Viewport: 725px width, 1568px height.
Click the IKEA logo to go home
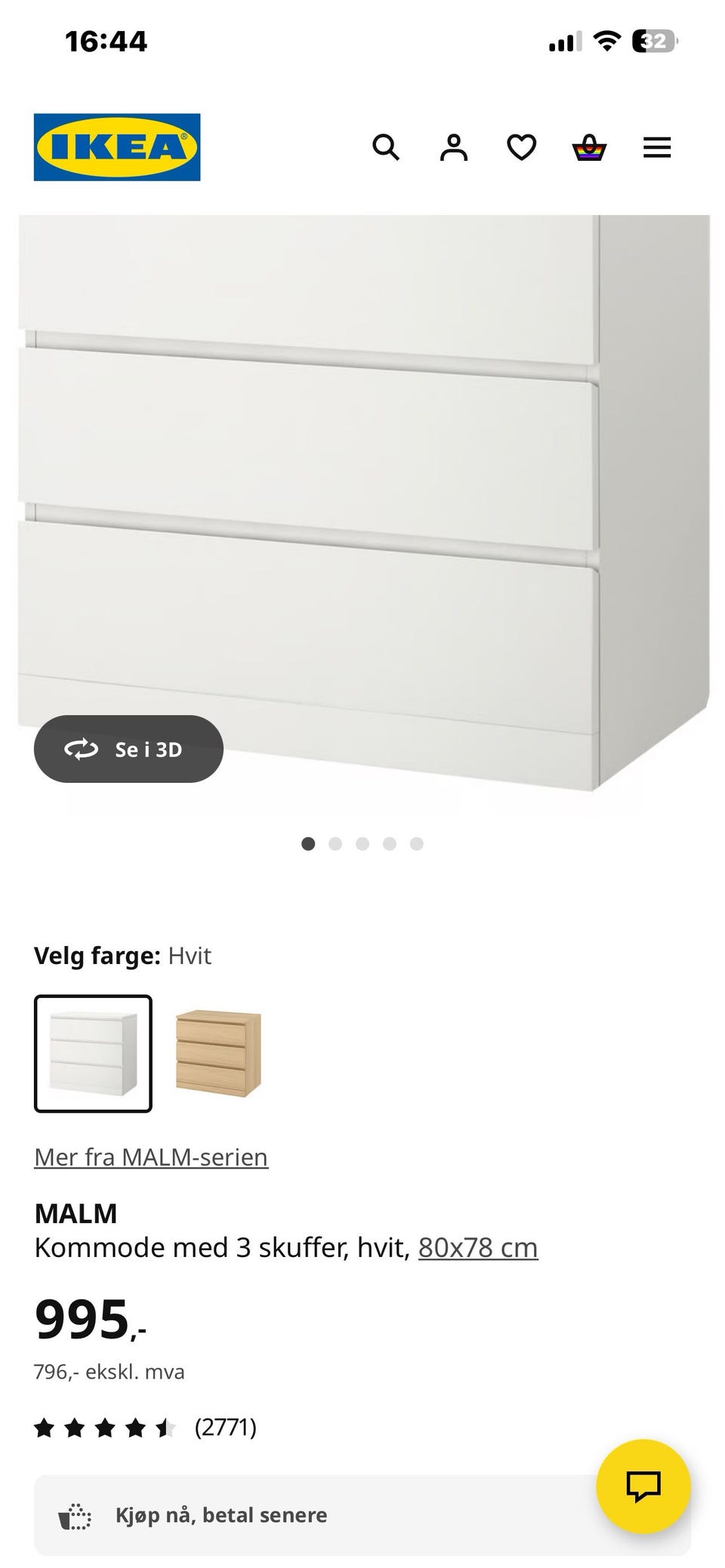[x=117, y=146]
